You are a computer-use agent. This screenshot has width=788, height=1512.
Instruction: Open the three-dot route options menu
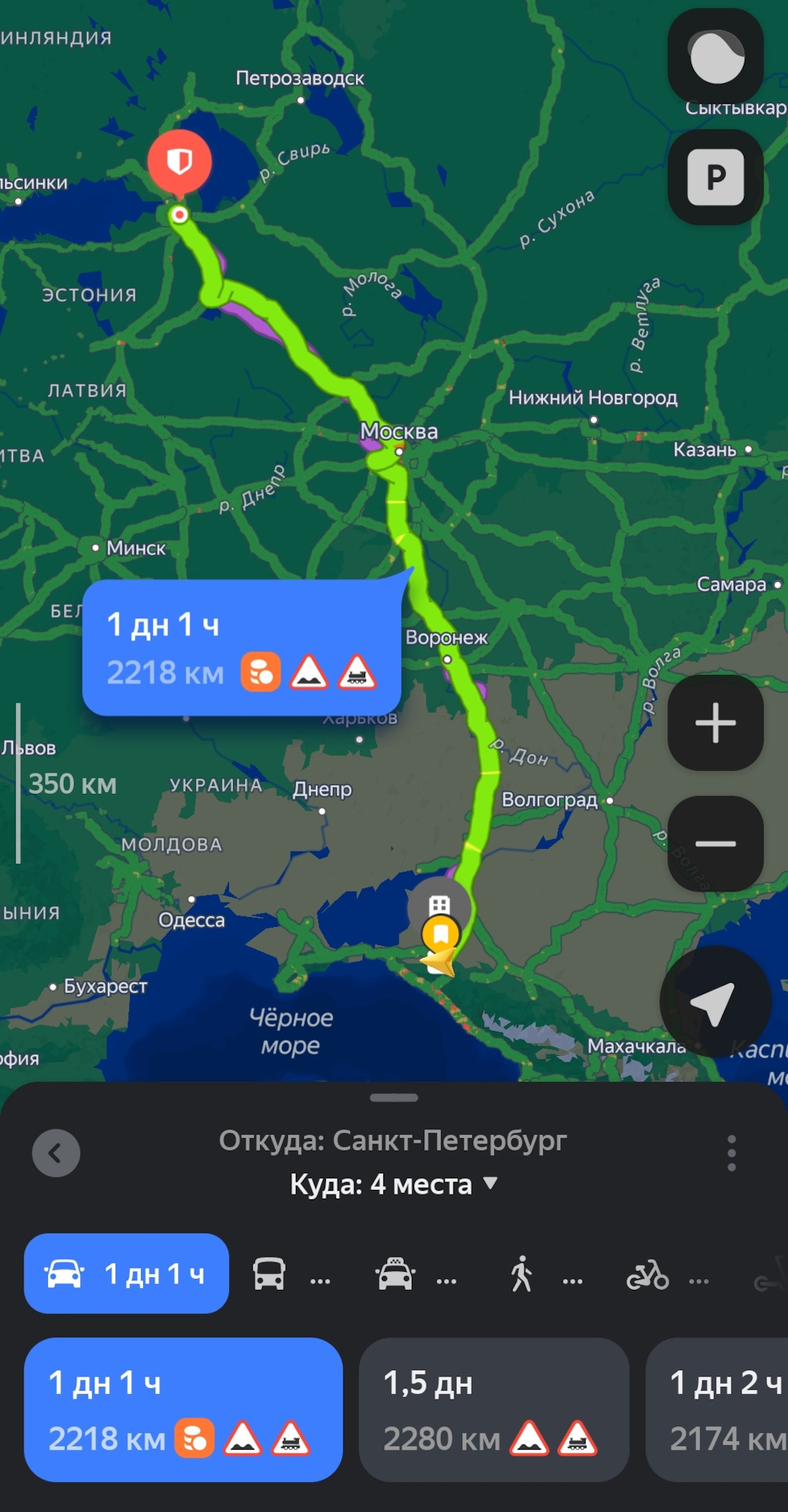point(731,1153)
